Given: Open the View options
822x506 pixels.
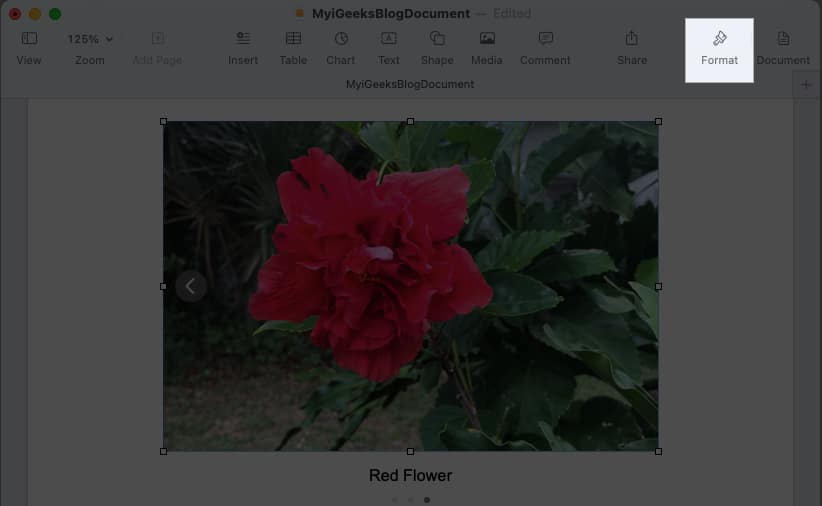Looking at the screenshot, I should click(x=29, y=47).
